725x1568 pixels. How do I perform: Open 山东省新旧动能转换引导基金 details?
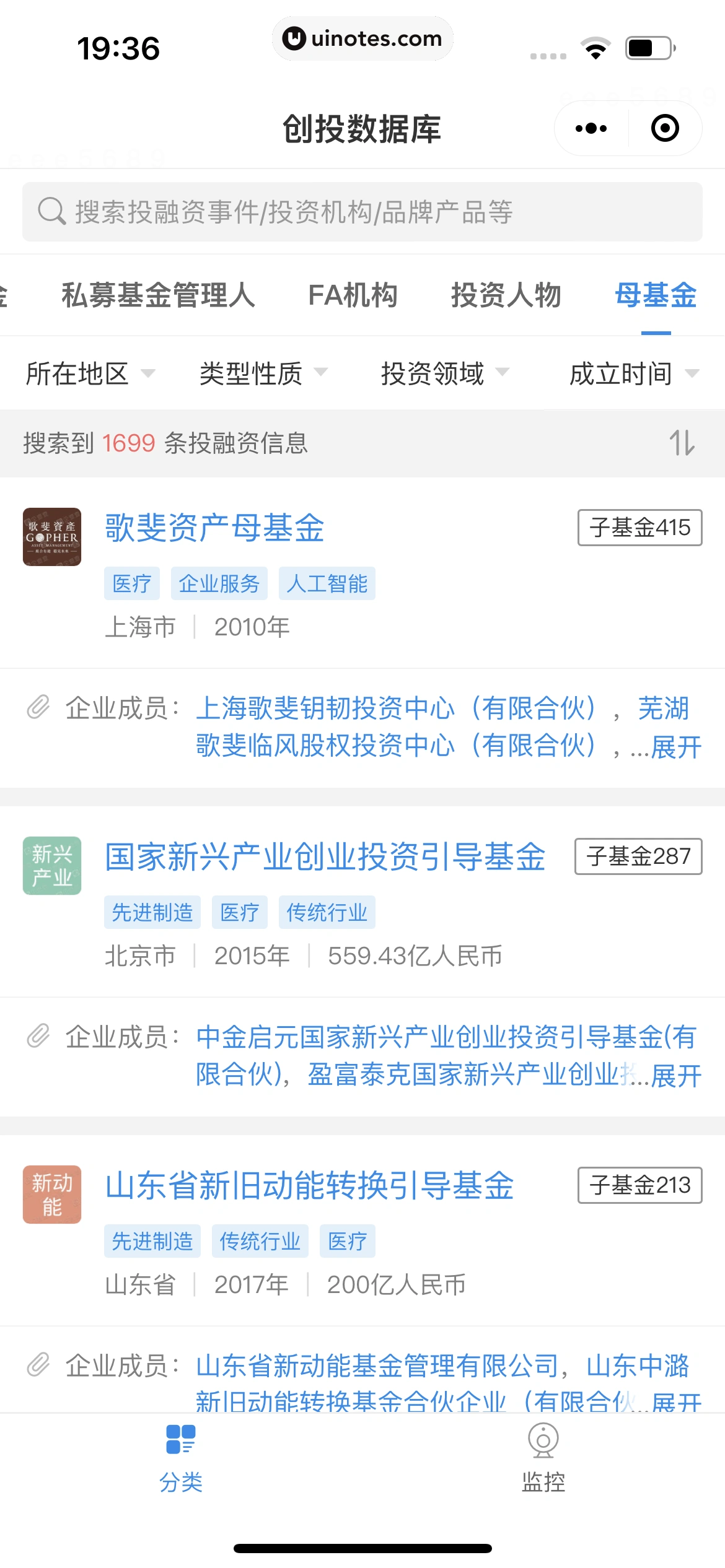pos(309,1186)
